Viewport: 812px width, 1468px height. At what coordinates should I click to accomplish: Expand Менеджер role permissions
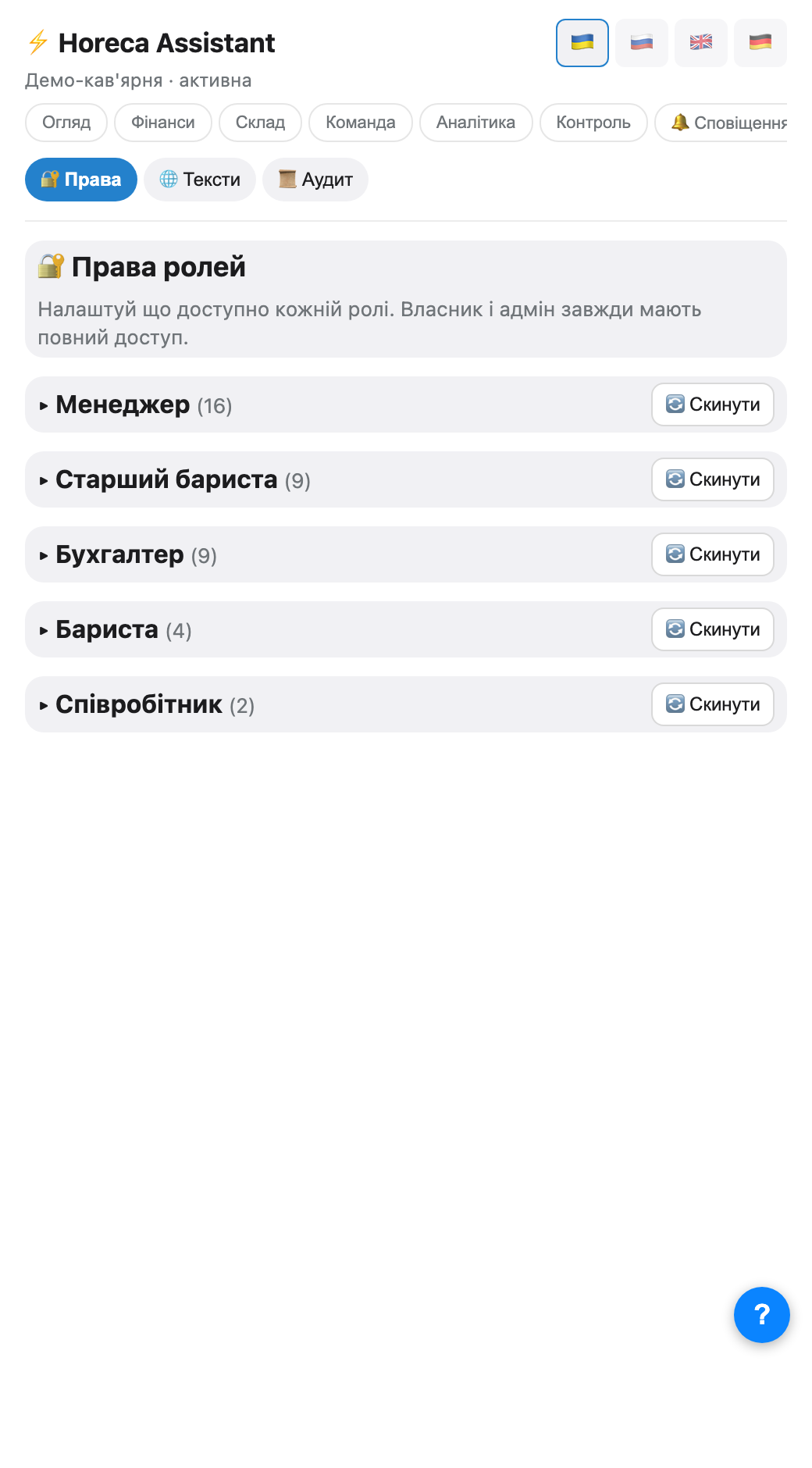click(136, 404)
